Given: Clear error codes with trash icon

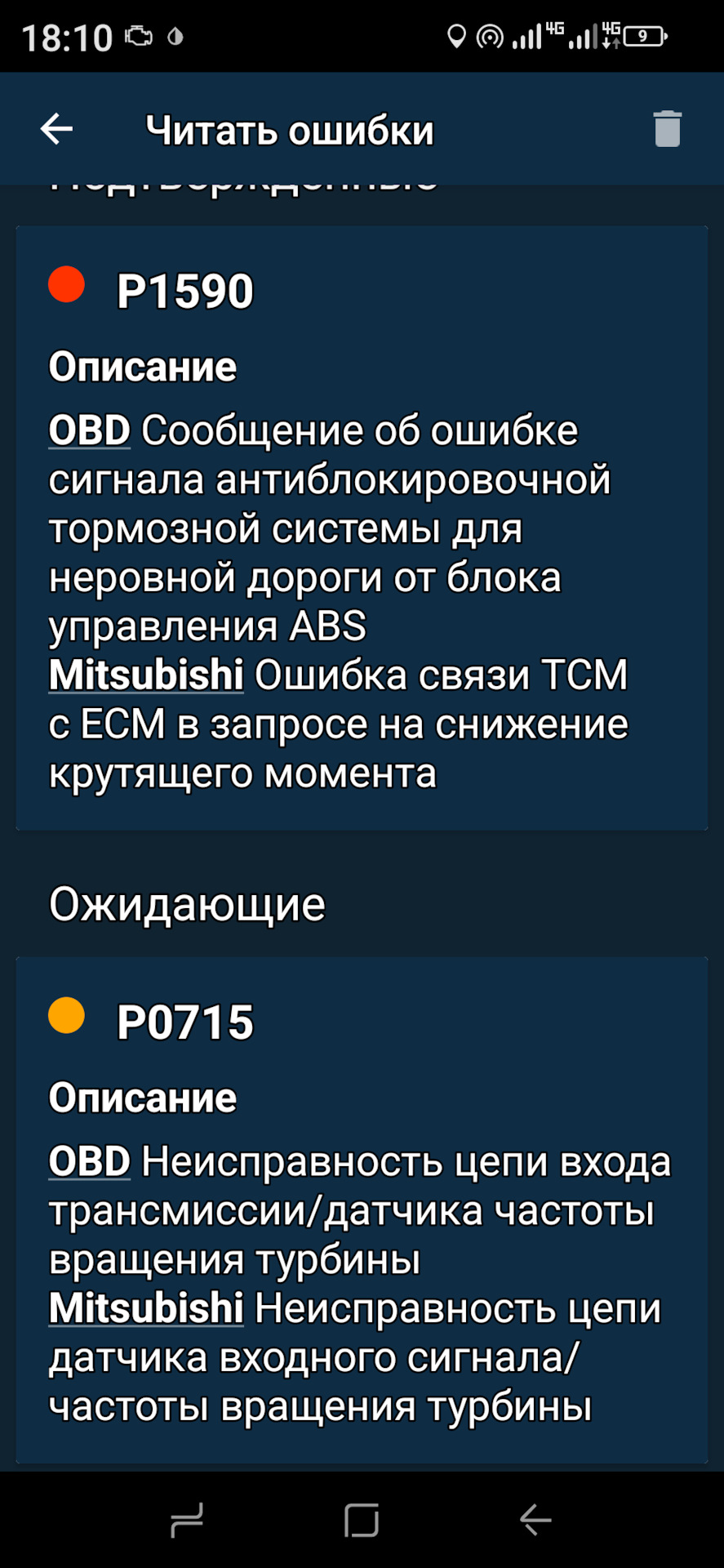Looking at the screenshot, I should point(667,129).
